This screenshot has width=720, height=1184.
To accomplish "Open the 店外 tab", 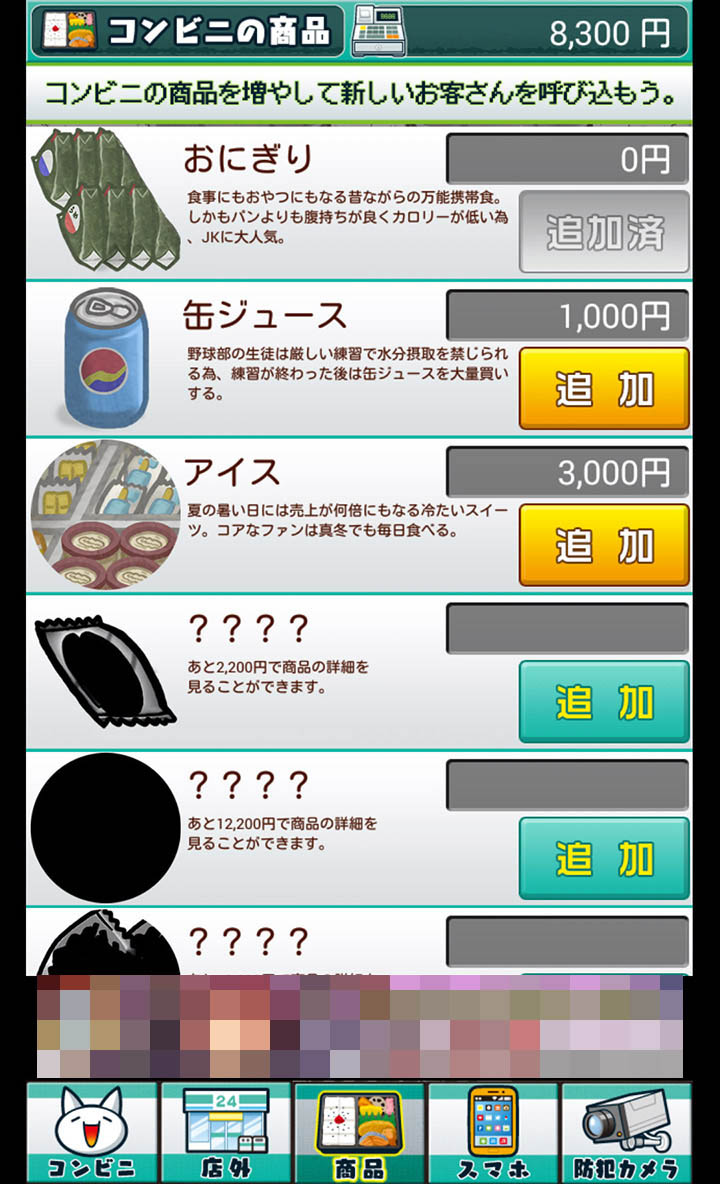I will [226, 1133].
